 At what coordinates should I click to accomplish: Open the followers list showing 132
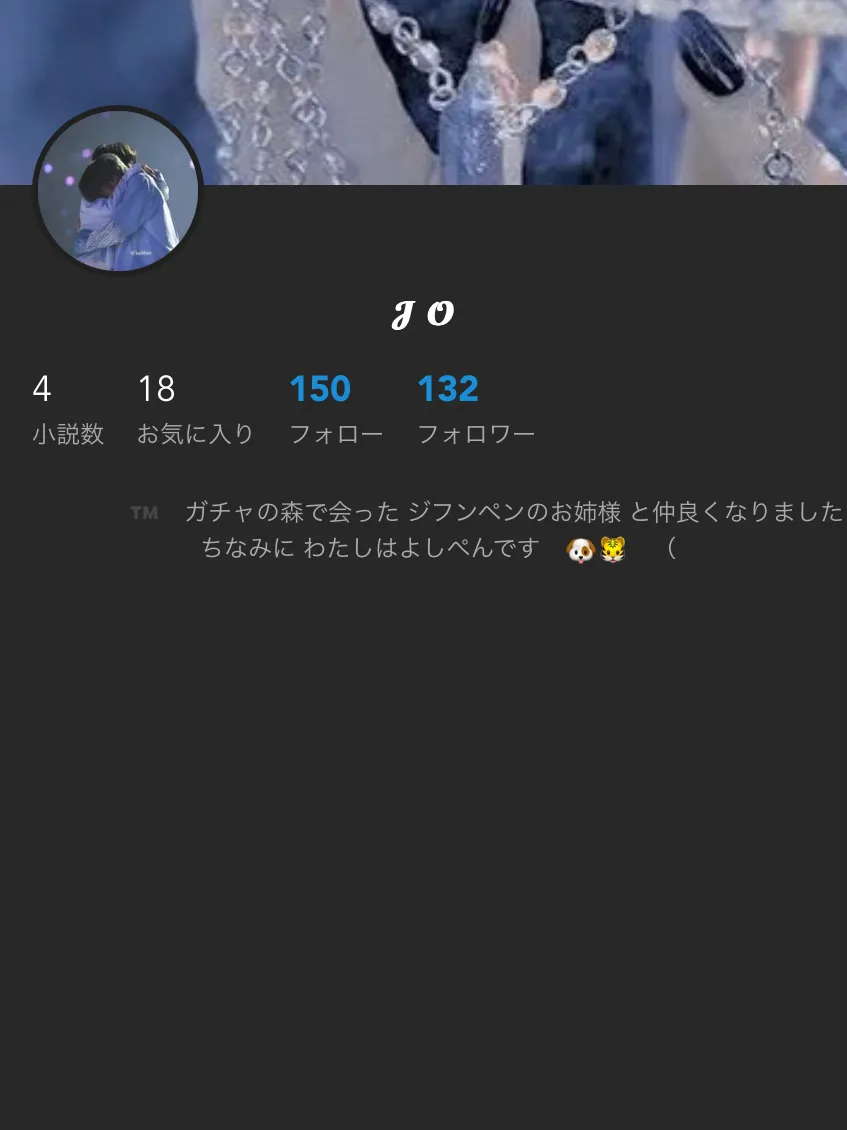pyautogui.click(x=476, y=409)
